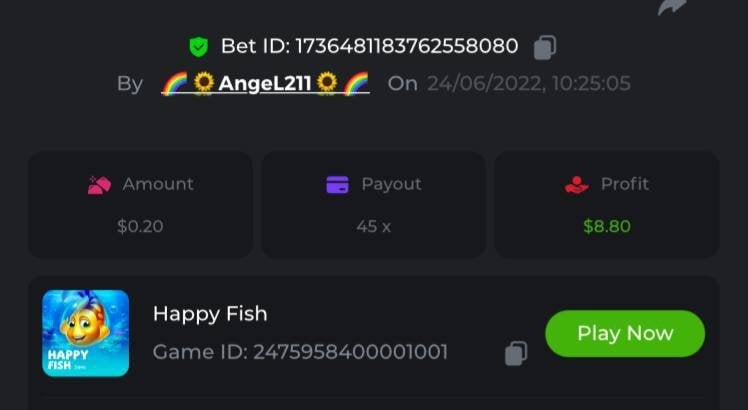The image size is (748, 410).
Task: Copy the Bet ID
Action: click(545, 46)
